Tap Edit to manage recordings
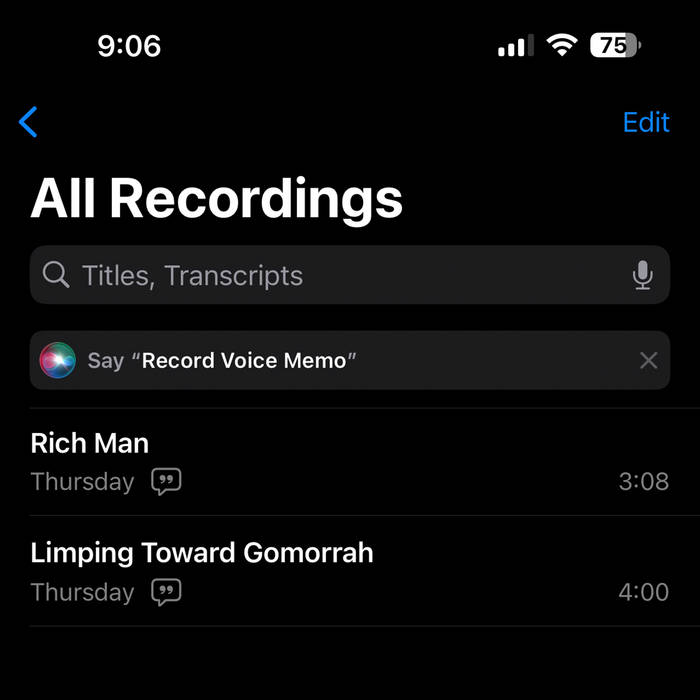This screenshot has height=700, width=700. [x=645, y=122]
